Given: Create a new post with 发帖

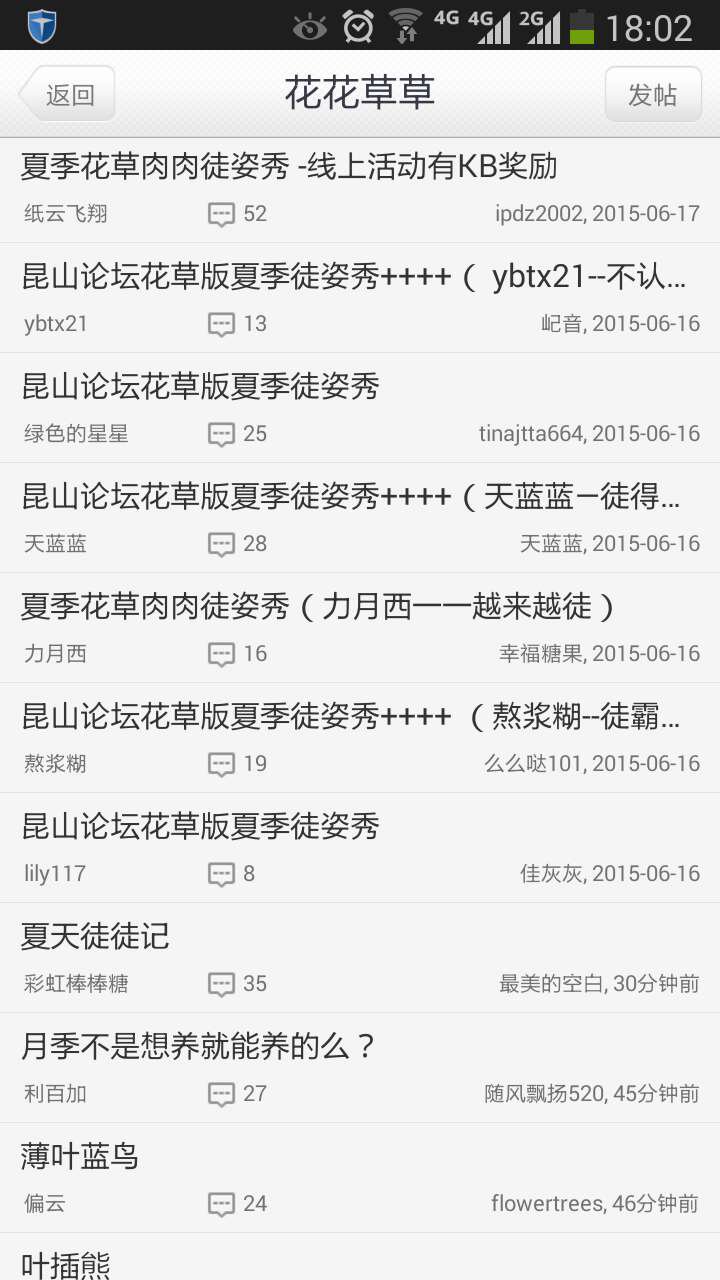Looking at the screenshot, I should tap(653, 94).
